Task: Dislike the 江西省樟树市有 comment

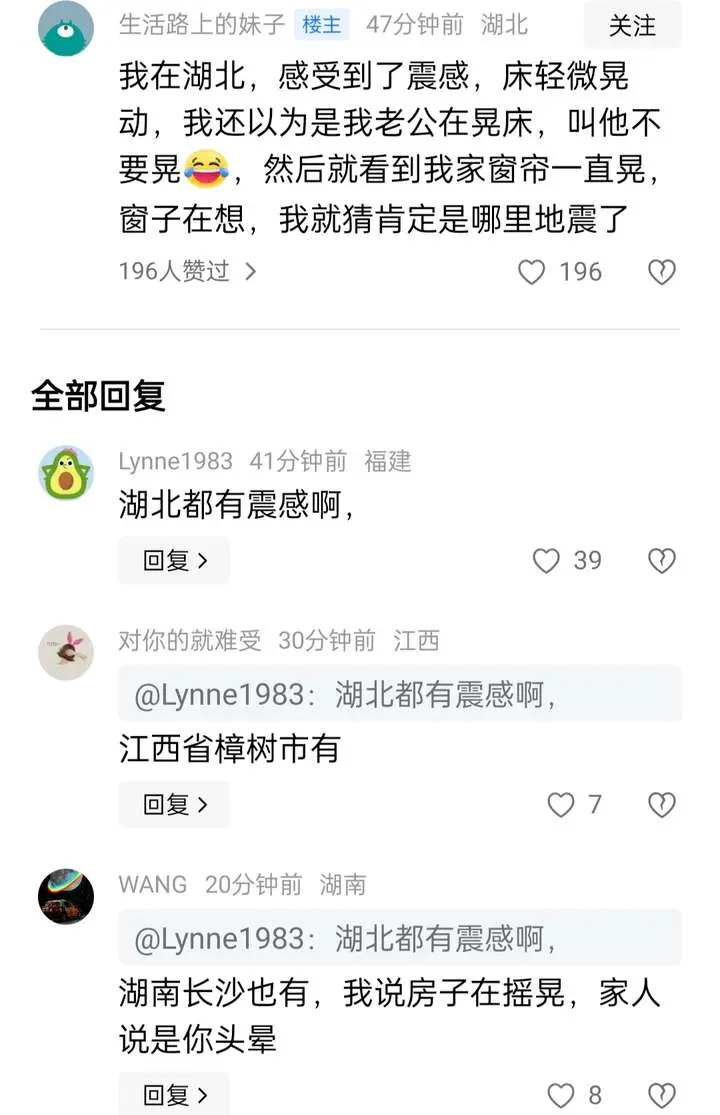Action: pos(661,805)
